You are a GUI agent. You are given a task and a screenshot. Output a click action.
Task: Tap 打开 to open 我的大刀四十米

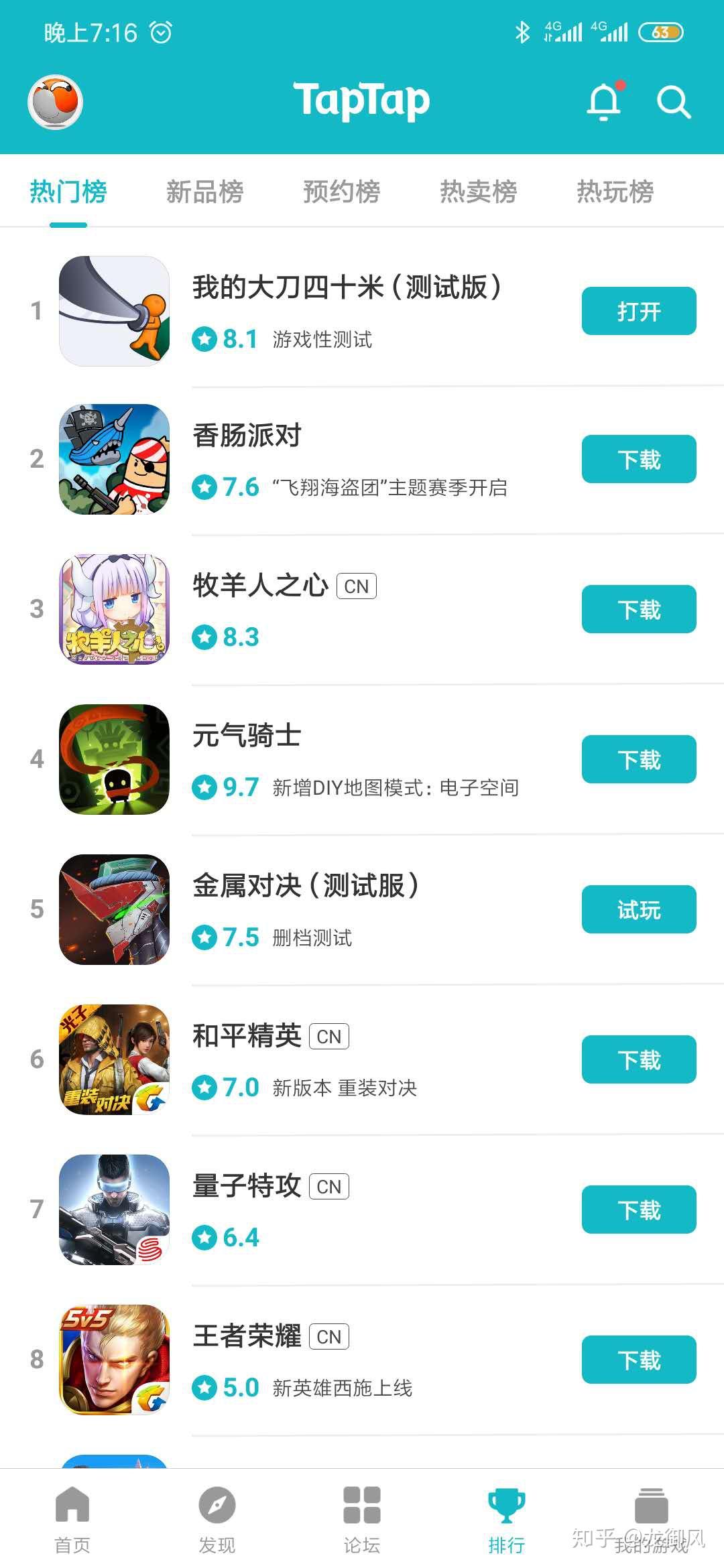638,310
